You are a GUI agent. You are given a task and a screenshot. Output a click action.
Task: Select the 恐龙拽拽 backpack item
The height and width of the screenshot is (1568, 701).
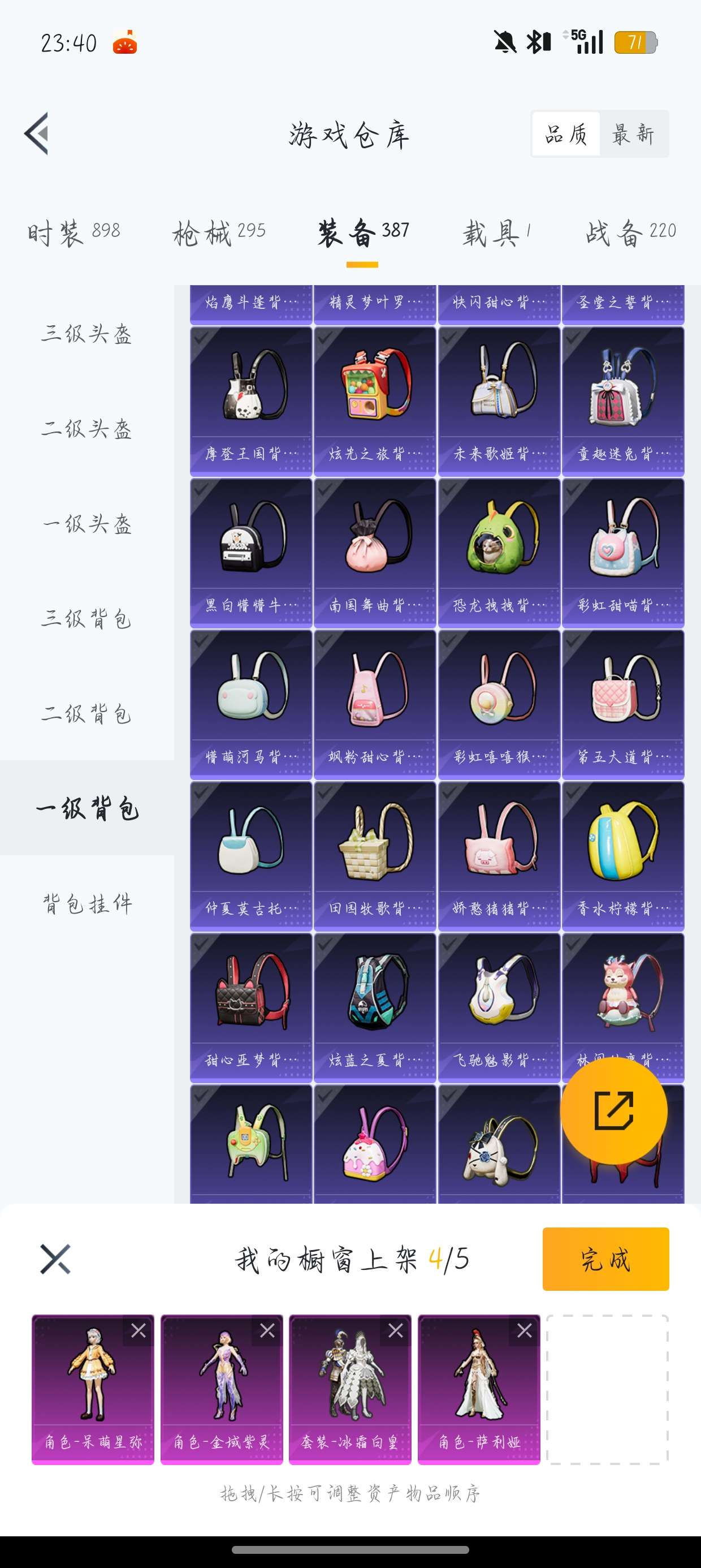pyautogui.click(x=499, y=552)
